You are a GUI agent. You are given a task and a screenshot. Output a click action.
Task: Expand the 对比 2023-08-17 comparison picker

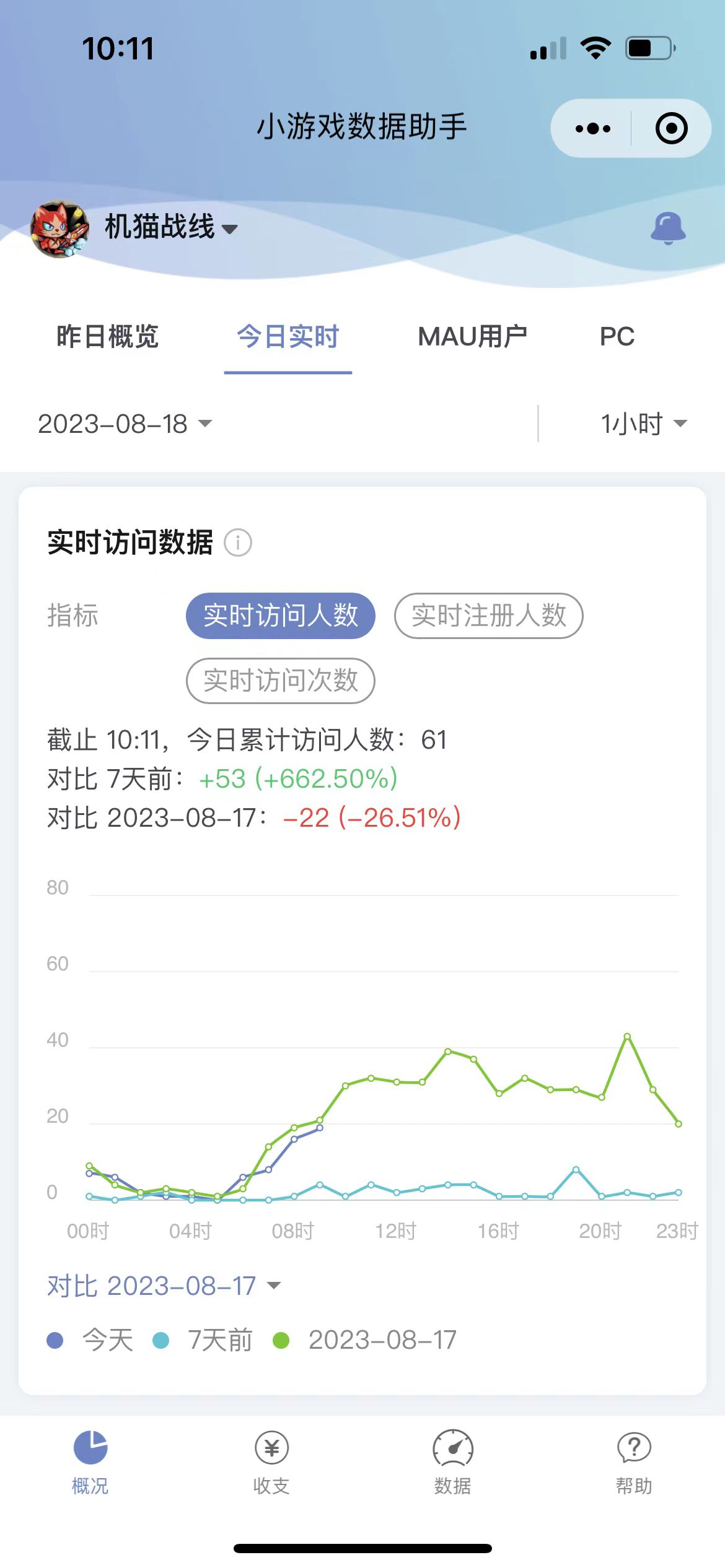point(164,1286)
